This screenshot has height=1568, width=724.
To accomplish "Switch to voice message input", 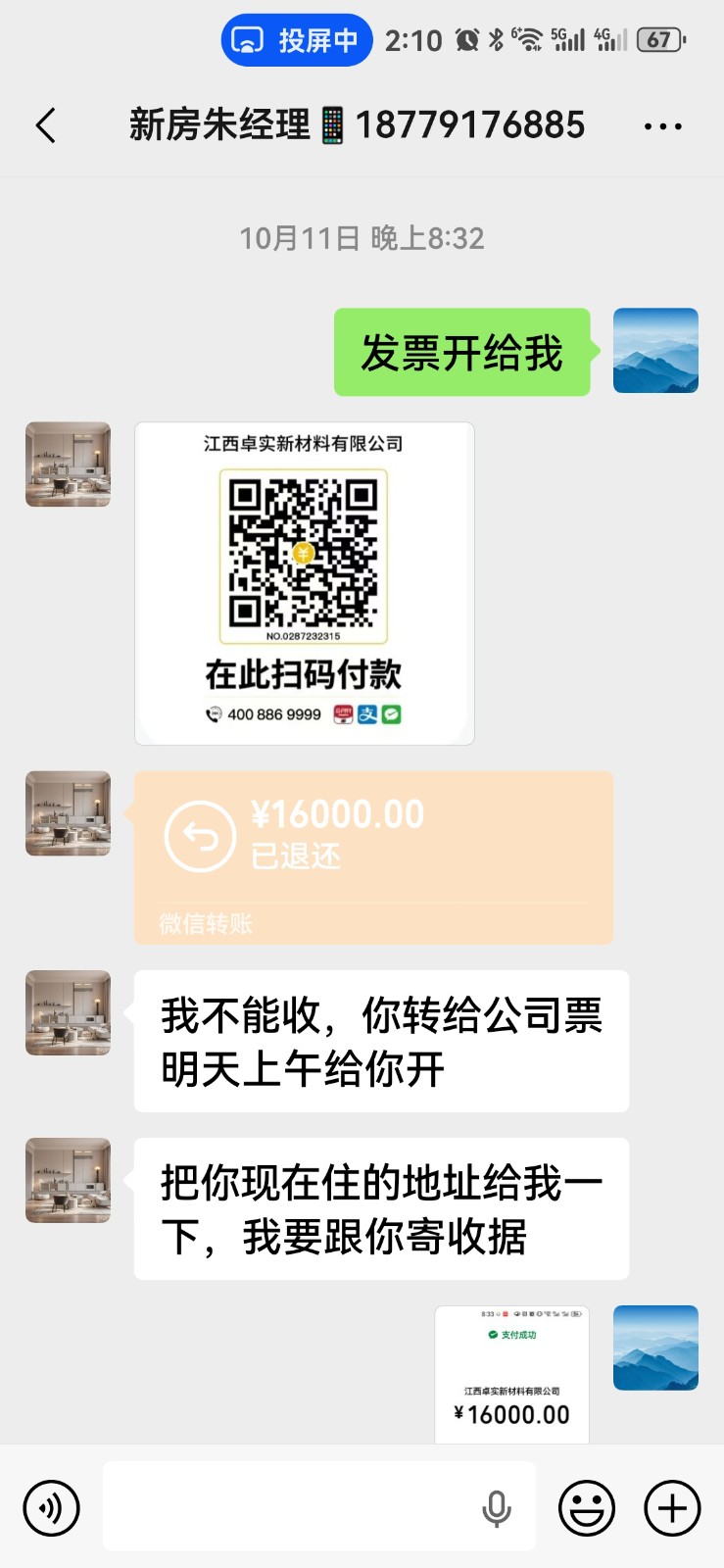I will click(51, 1507).
